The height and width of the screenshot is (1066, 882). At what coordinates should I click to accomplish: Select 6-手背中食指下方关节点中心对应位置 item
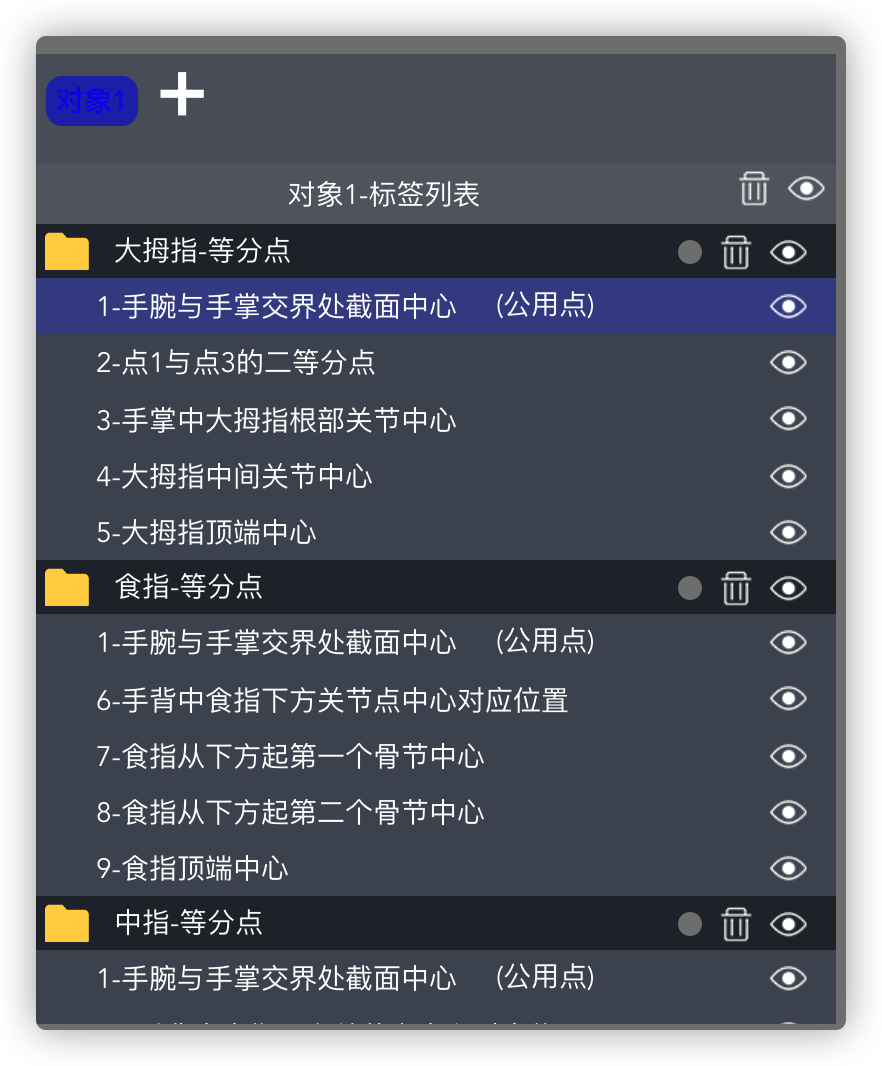[332, 700]
